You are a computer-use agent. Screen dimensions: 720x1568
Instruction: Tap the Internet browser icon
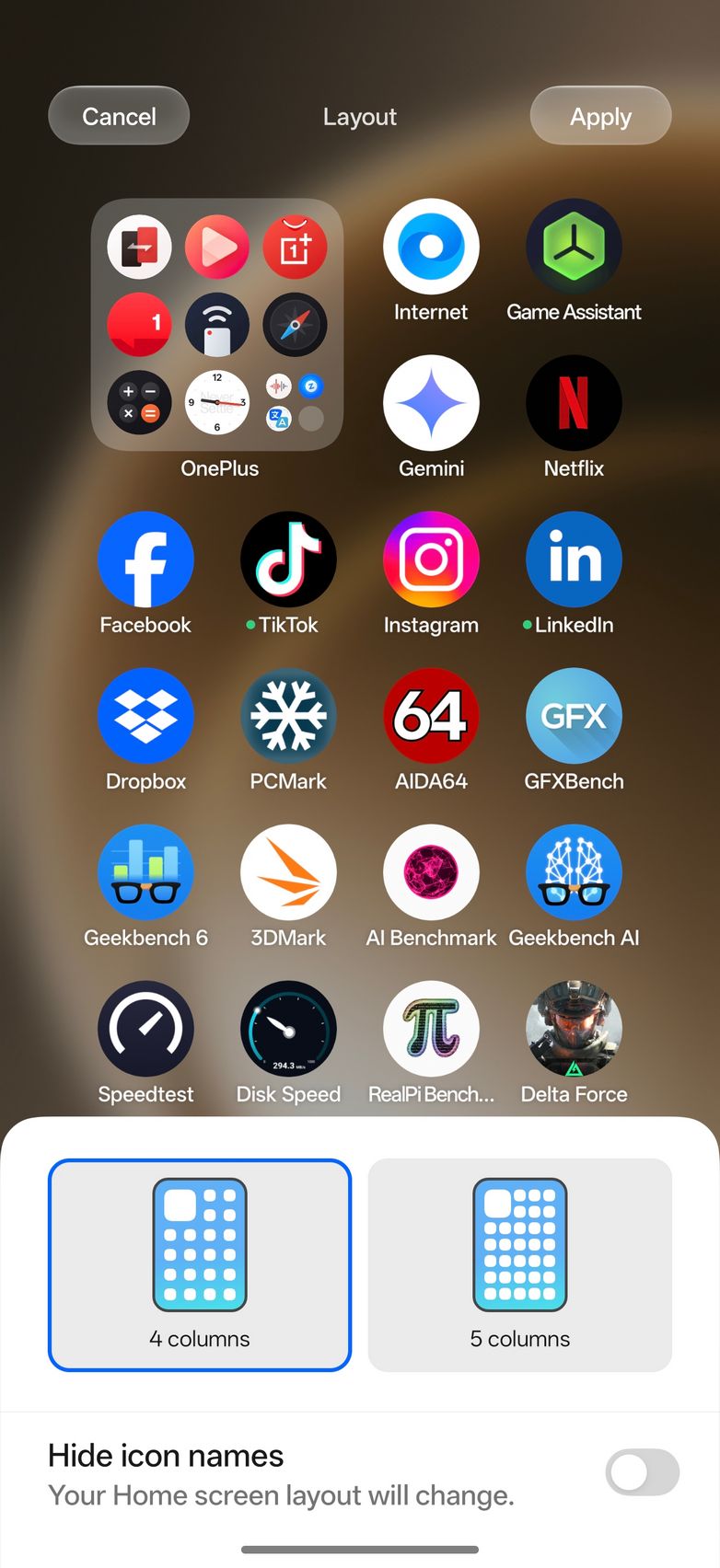coord(431,248)
